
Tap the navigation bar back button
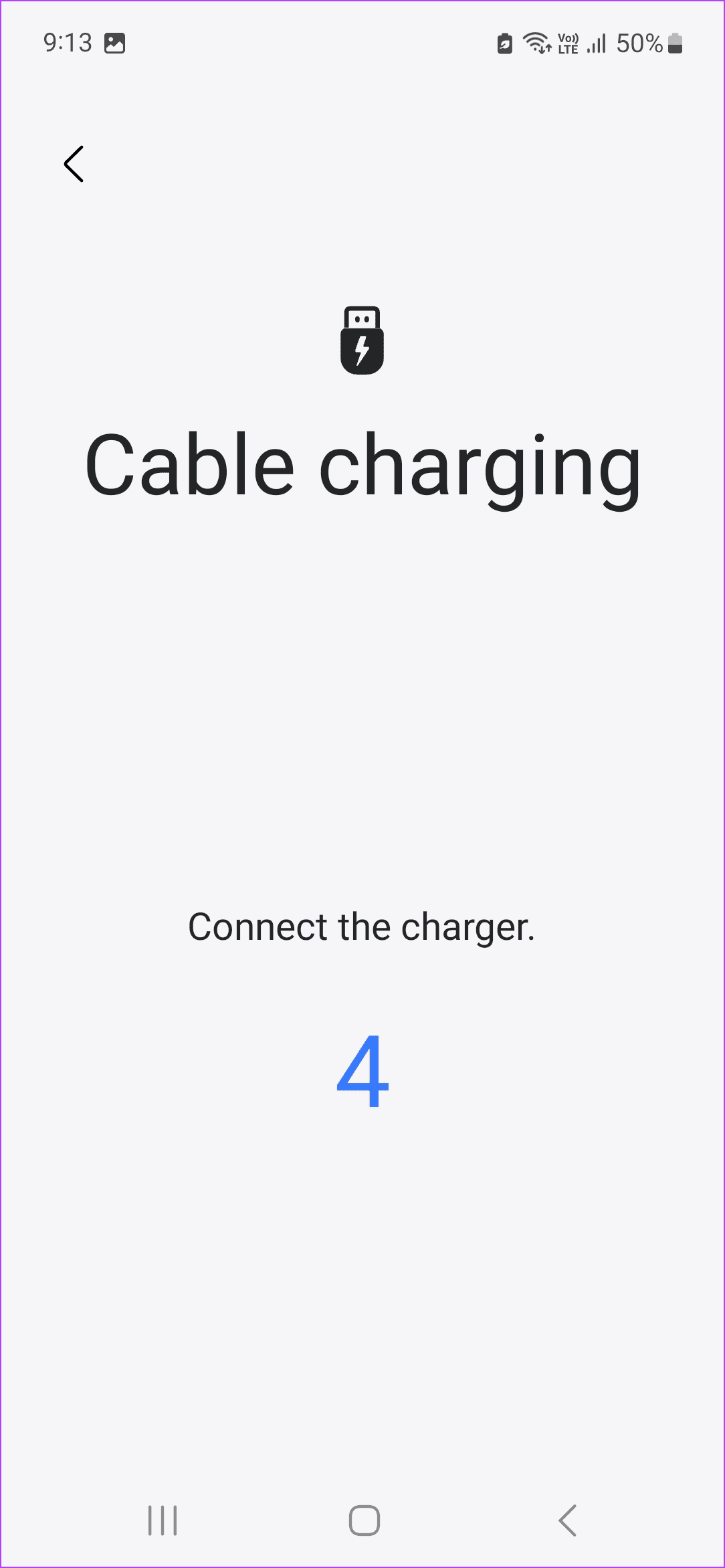(567, 1520)
